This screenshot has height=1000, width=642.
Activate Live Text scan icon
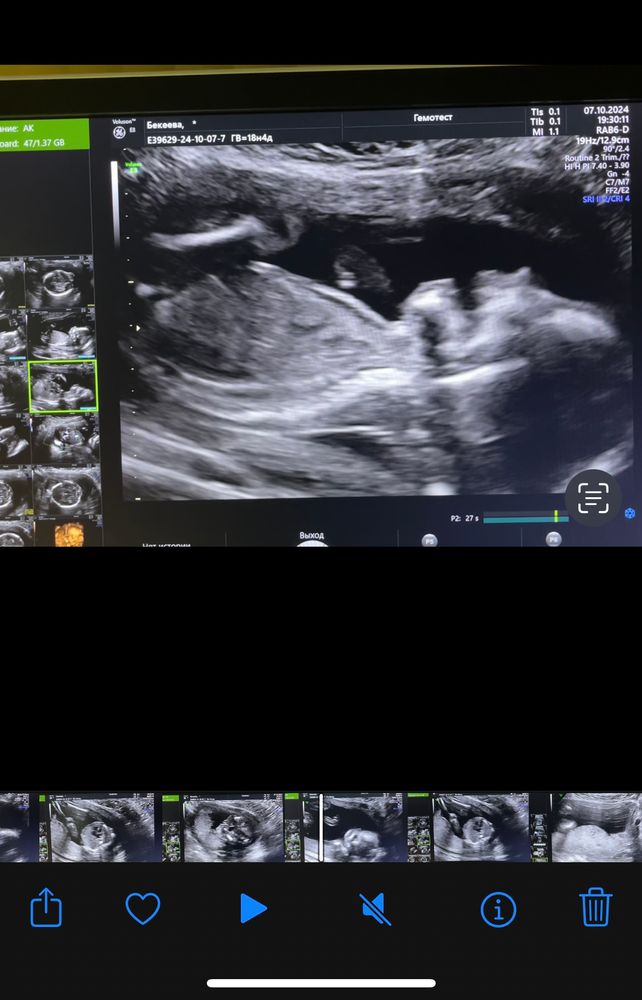[593, 498]
